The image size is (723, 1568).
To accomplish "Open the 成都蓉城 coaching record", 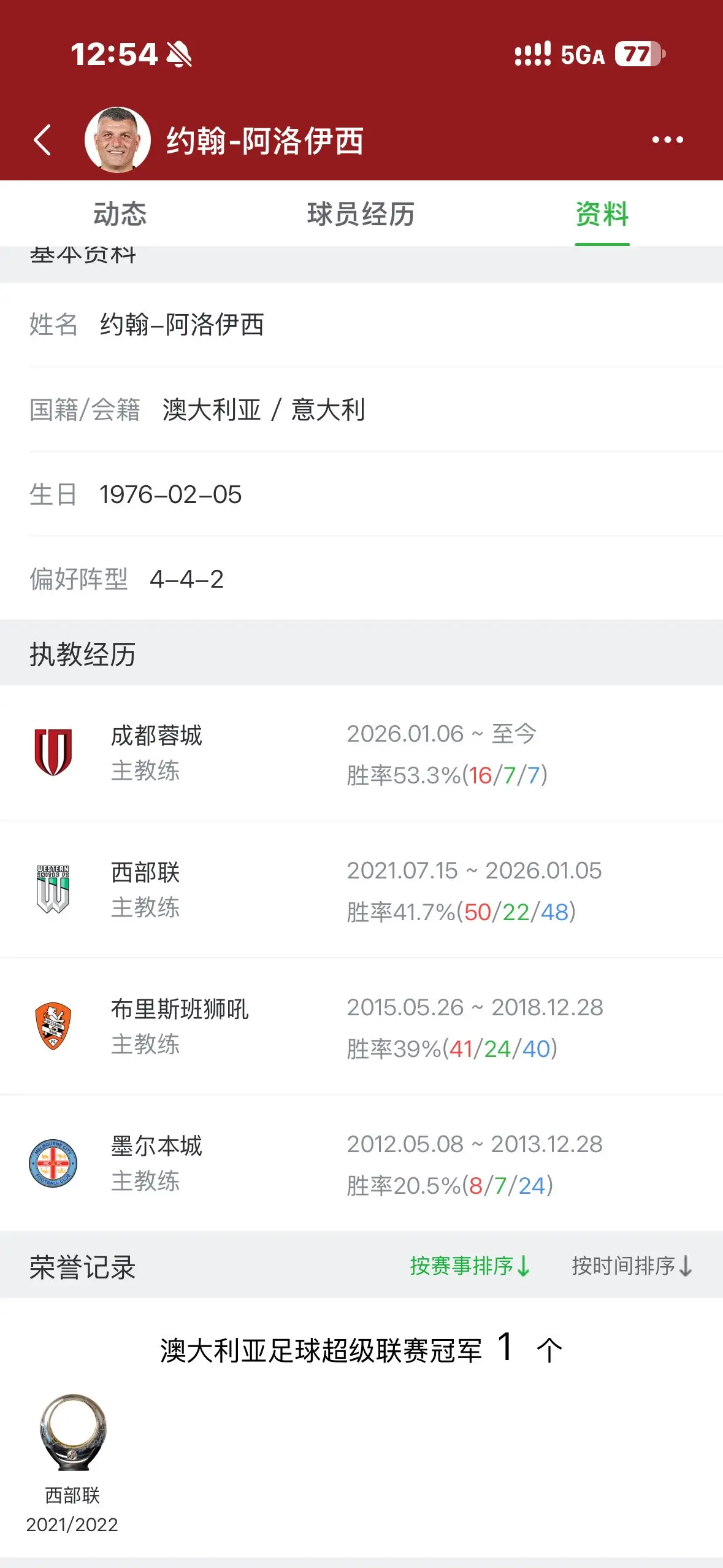I will coord(361,753).
